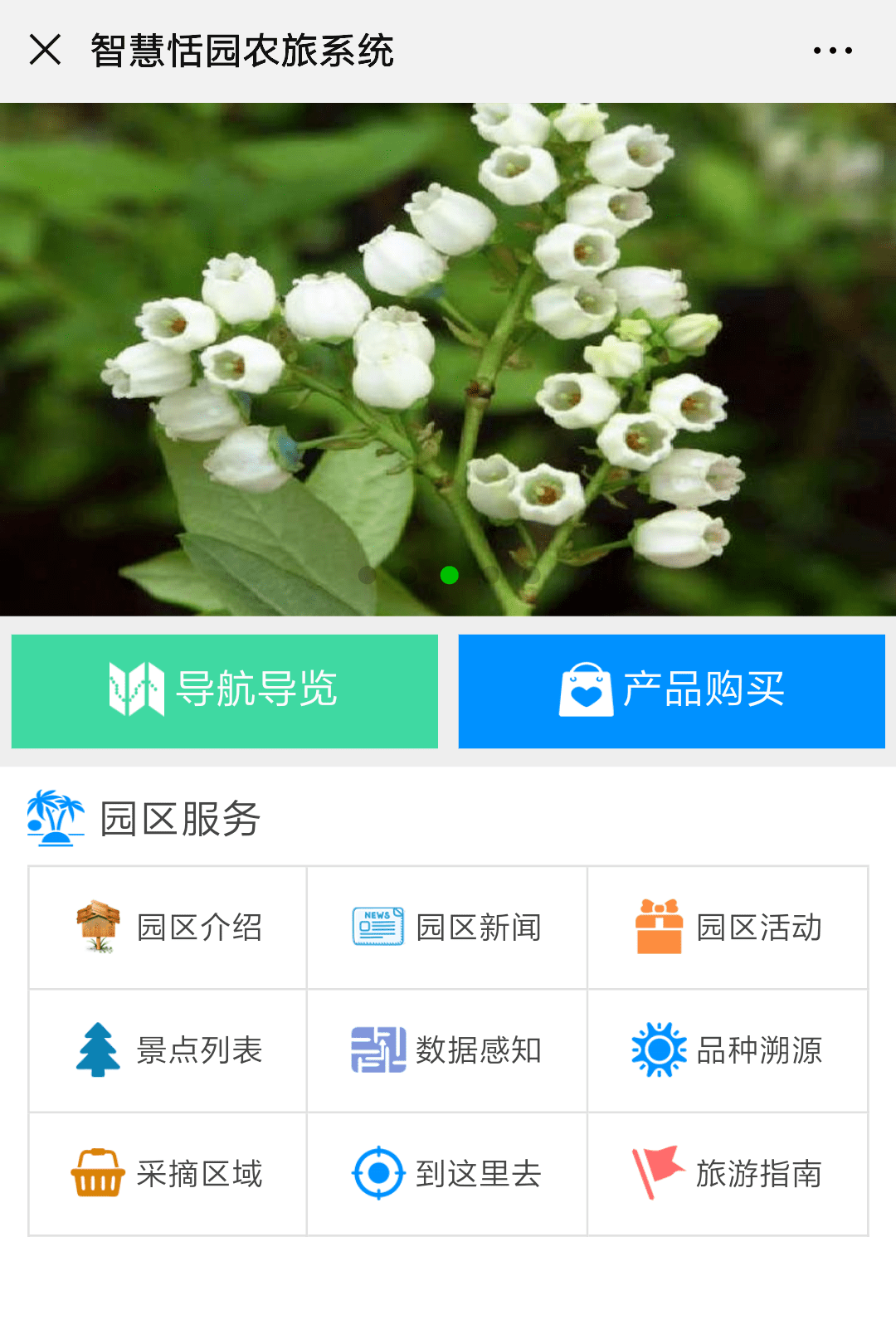The width and height of the screenshot is (896, 1344).
Task: View 园区新闻 park news
Action: pyautogui.click(x=447, y=928)
